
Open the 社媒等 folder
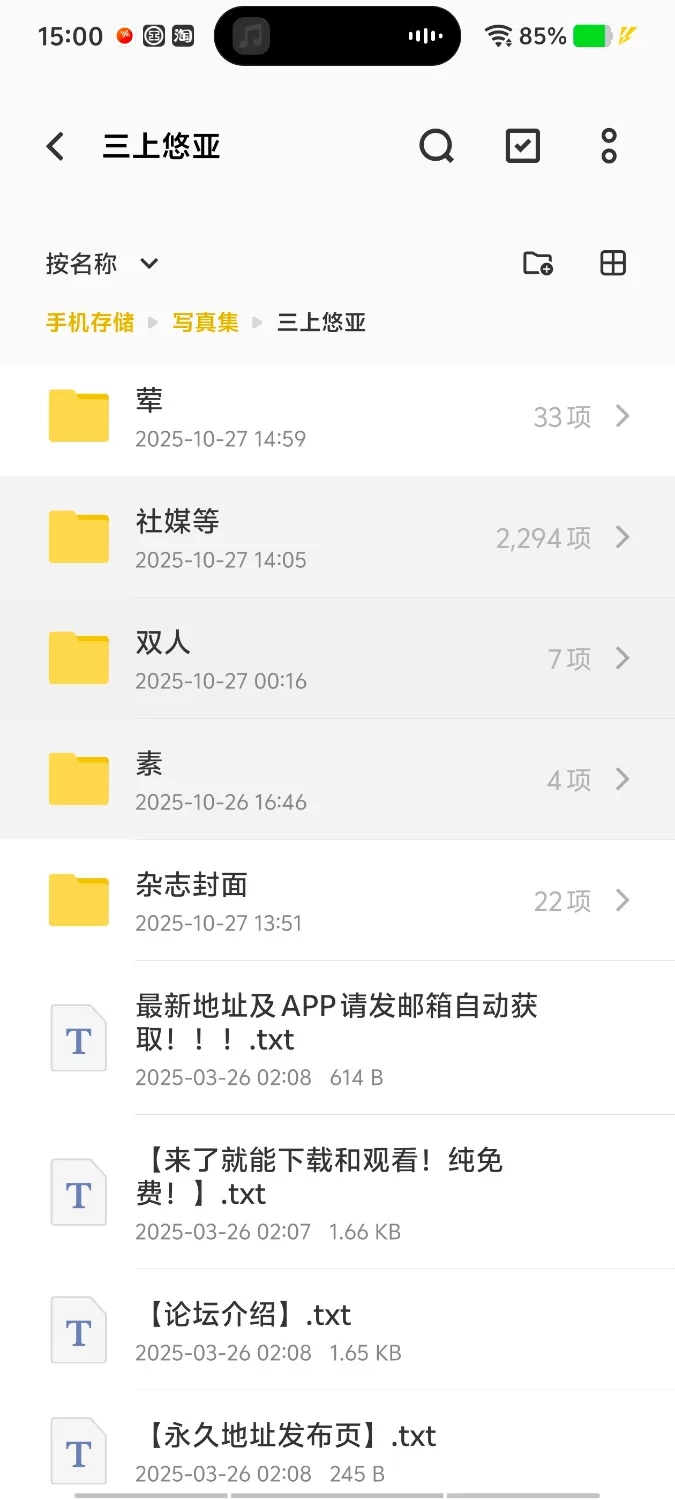point(337,537)
